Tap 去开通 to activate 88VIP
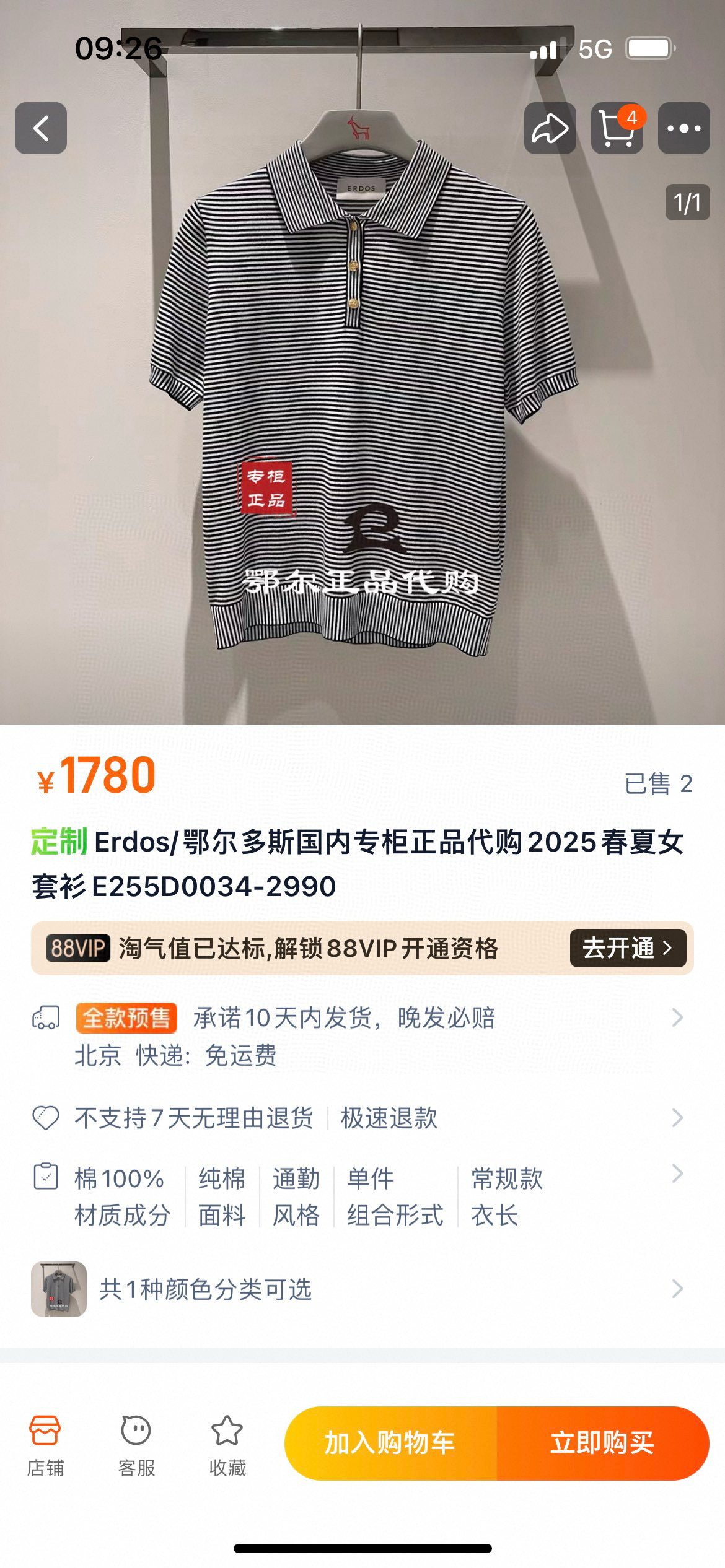Viewport: 725px width, 1568px height. point(627,948)
